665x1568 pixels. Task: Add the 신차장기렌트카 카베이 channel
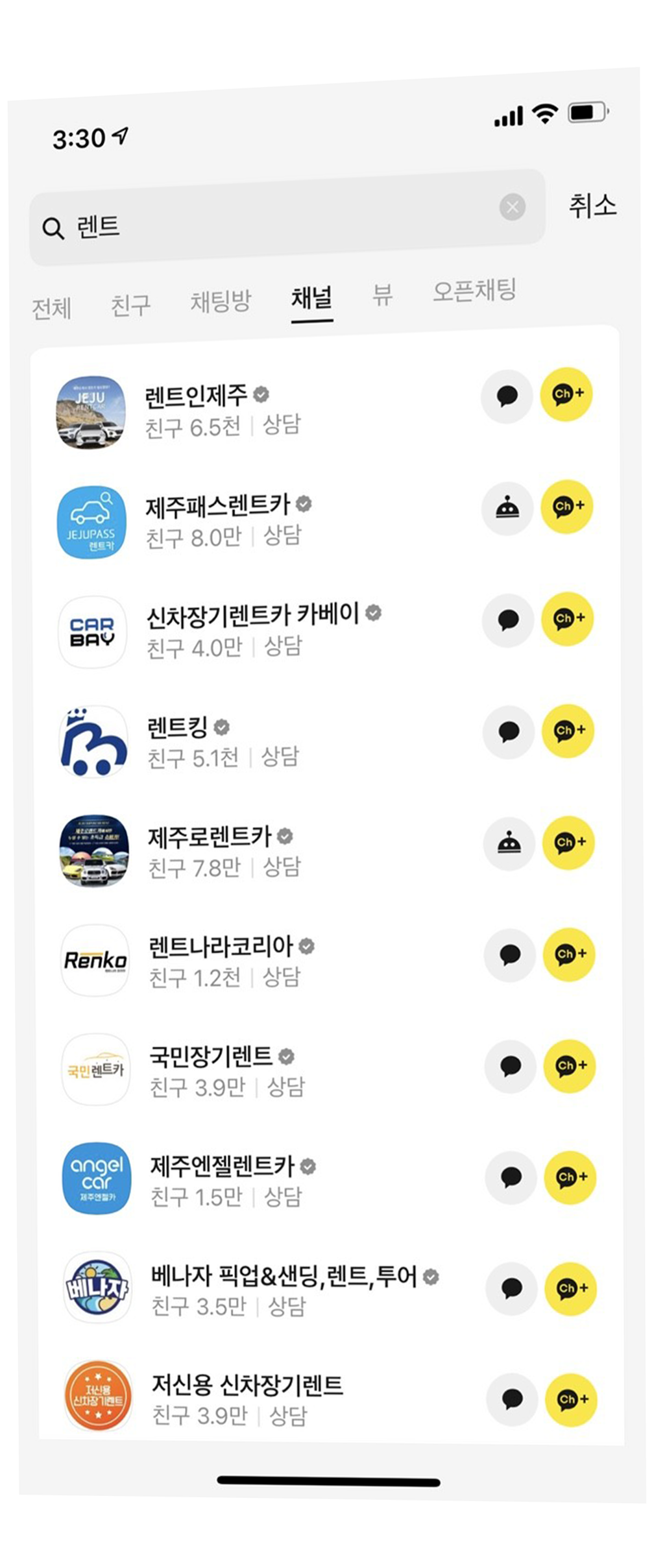568,619
